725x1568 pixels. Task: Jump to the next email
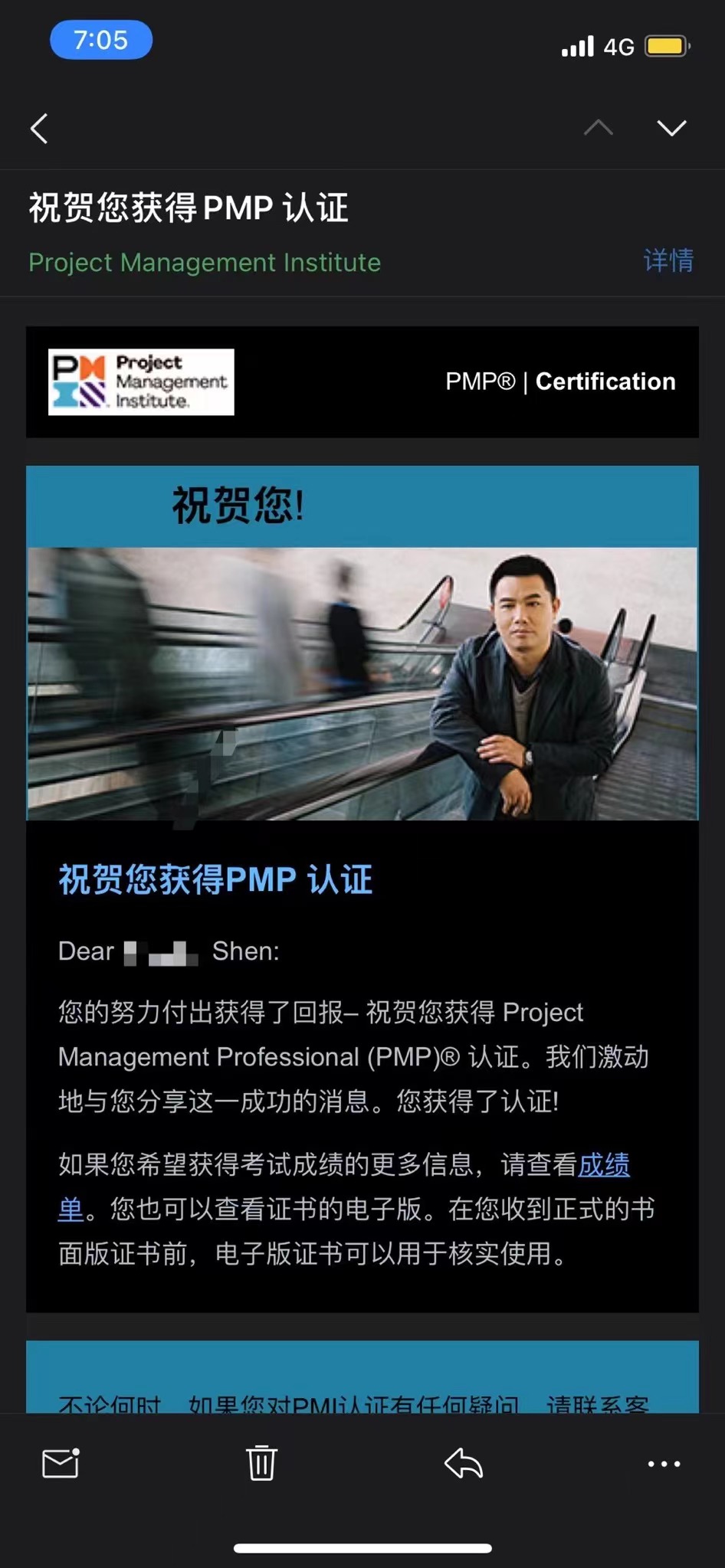pyautogui.click(x=671, y=128)
